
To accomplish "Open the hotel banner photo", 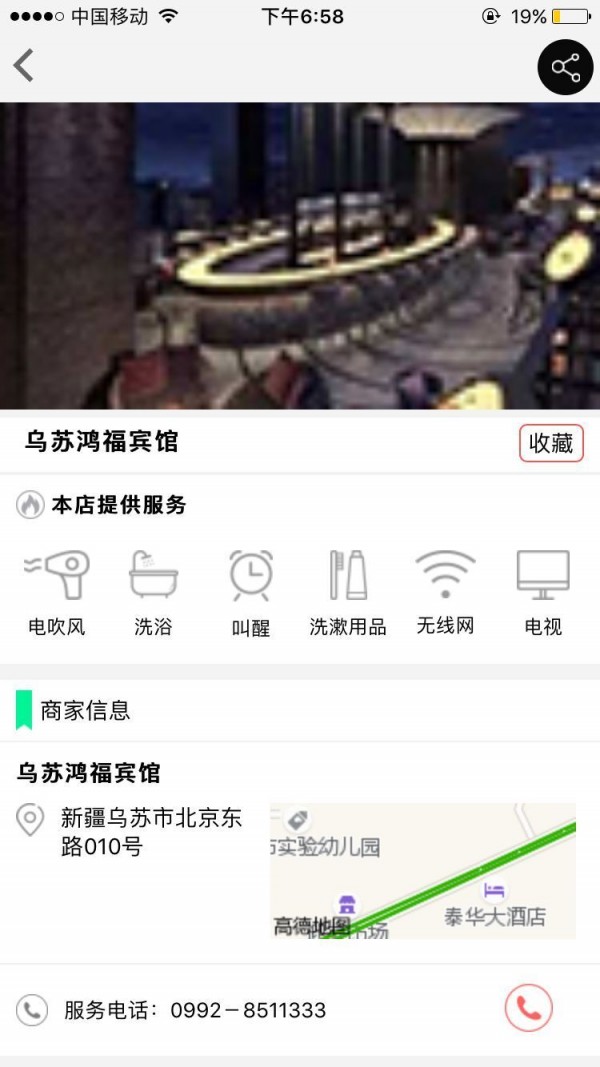I will (300, 255).
